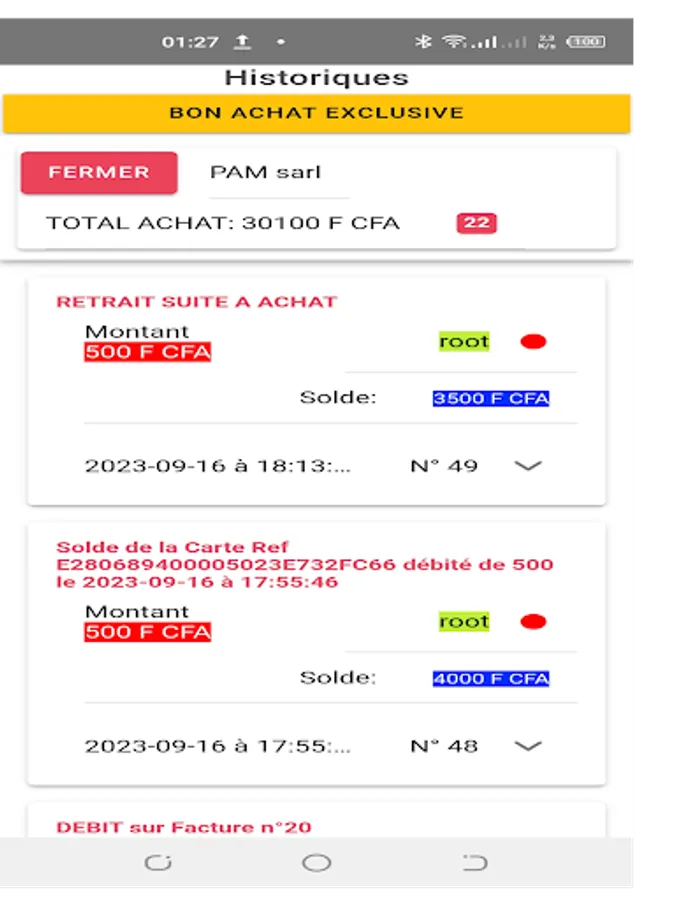Expand transaction N° 49 details
The width and height of the screenshot is (675, 900).
coord(527,465)
